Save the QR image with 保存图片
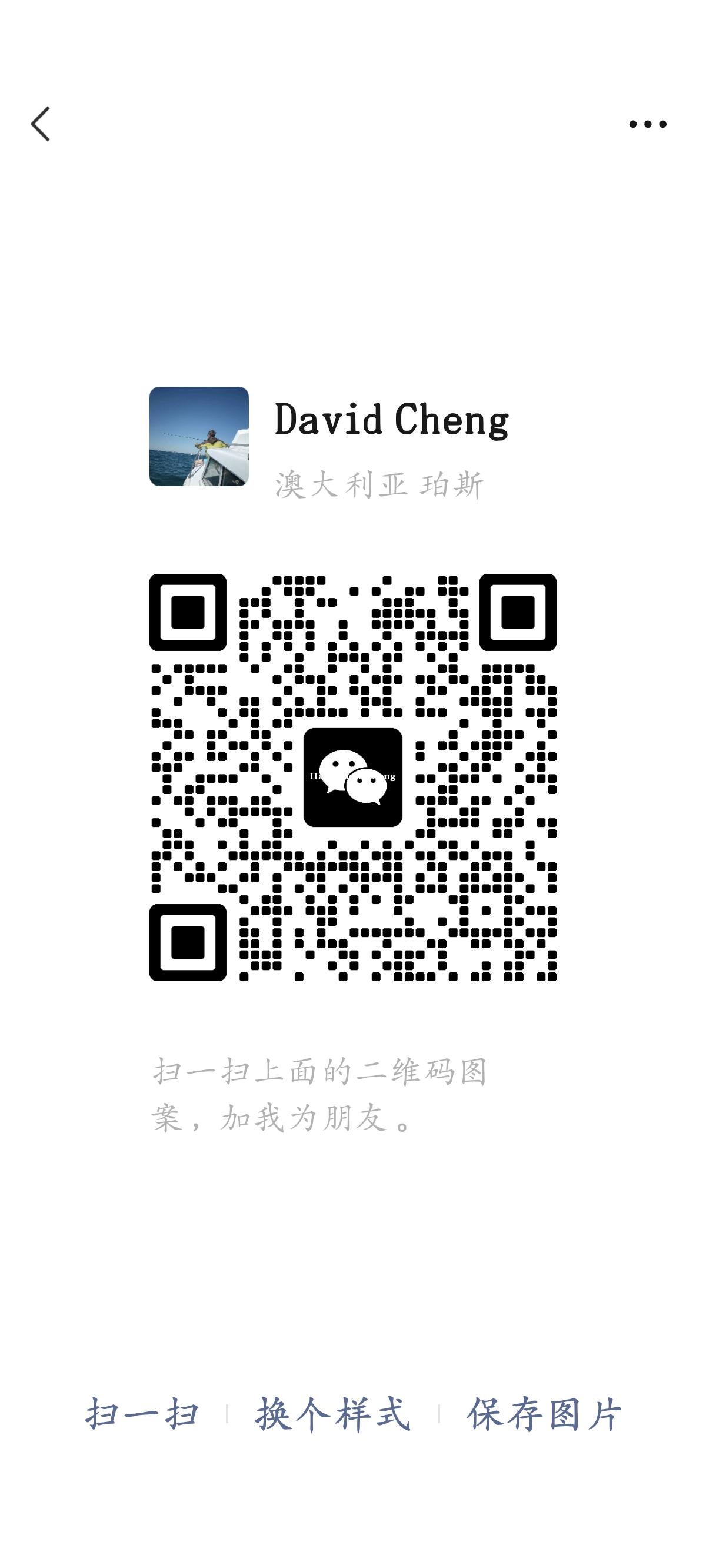The width and height of the screenshot is (706, 1568). 544,1414
